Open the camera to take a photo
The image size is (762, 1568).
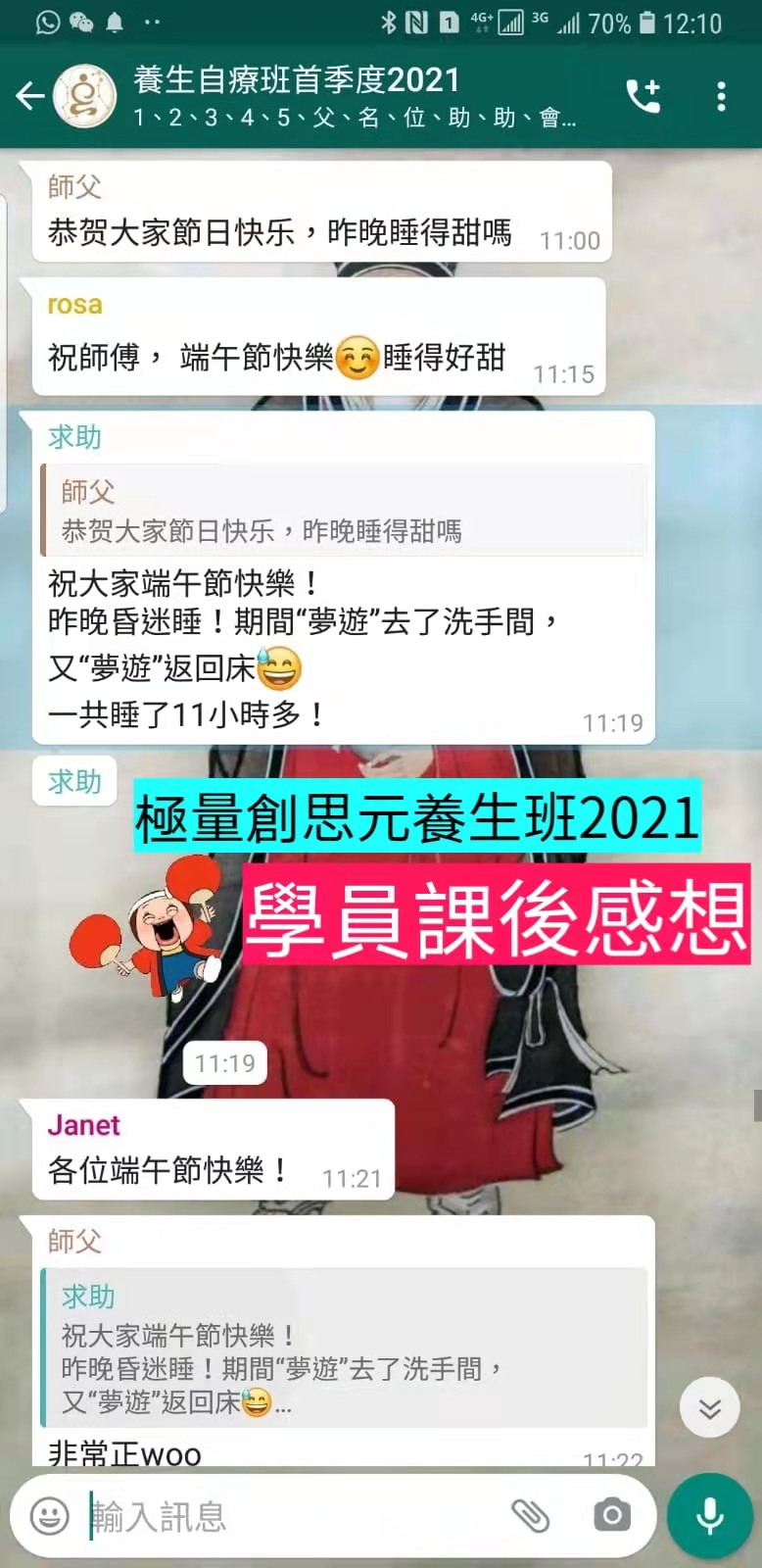pos(612,1516)
